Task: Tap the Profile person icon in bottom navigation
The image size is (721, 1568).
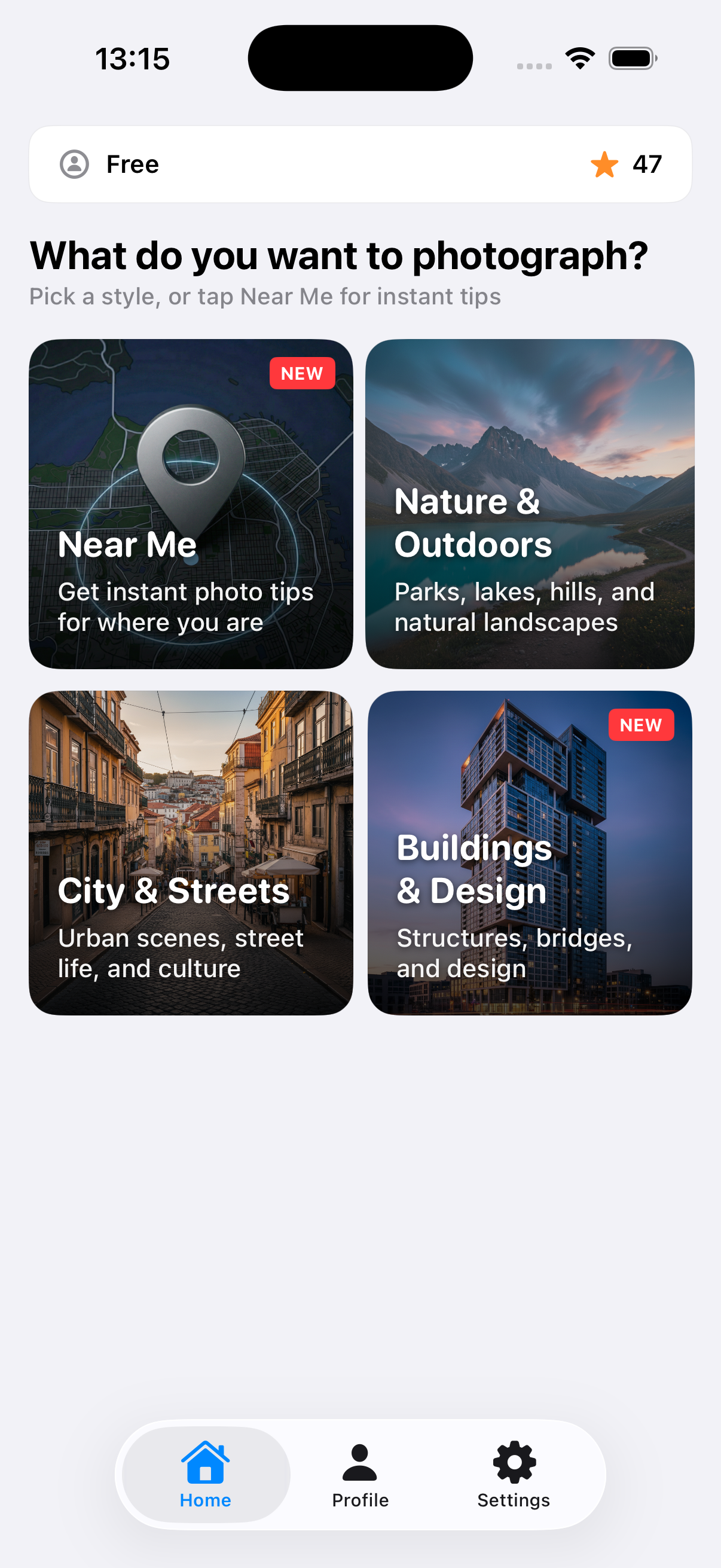Action: coord(359,1461)
